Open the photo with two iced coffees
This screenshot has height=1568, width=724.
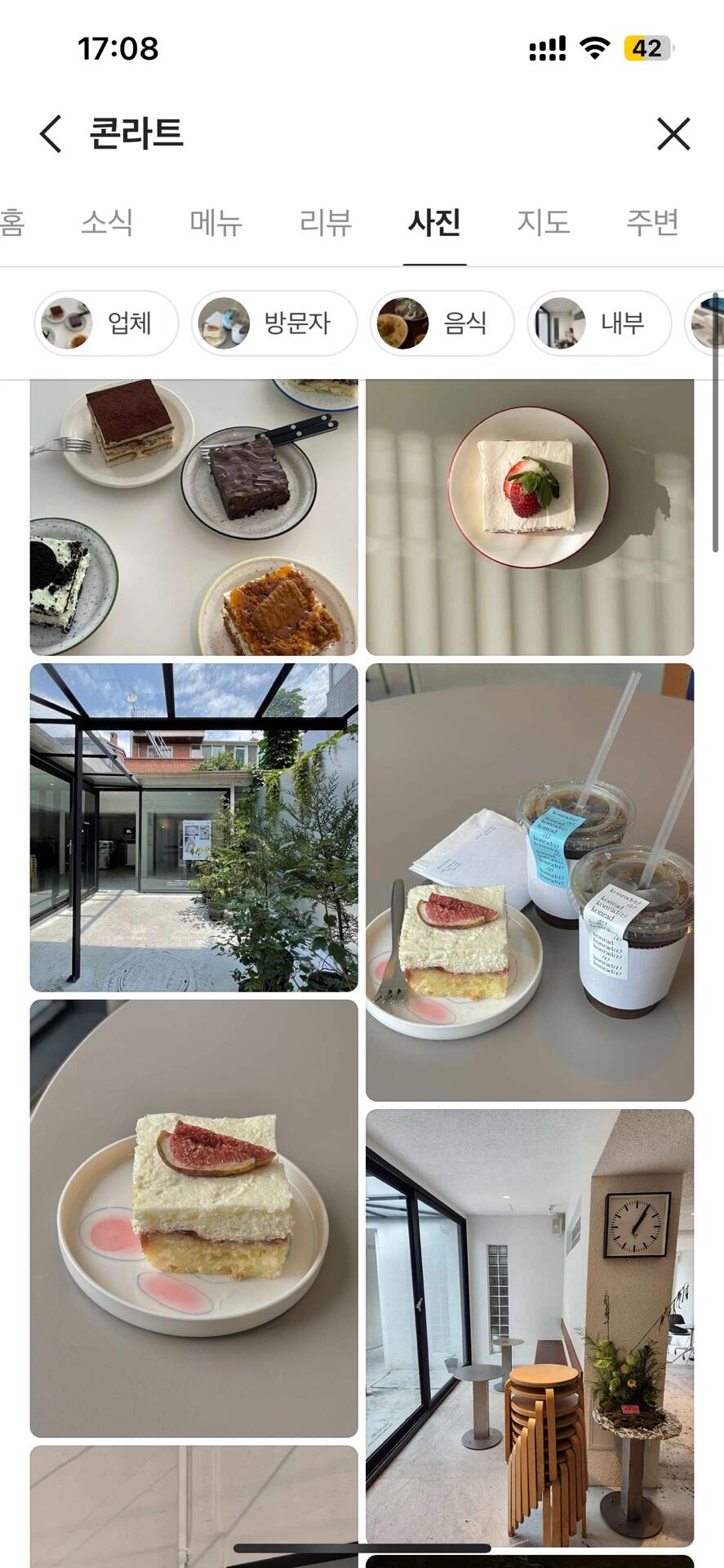coord(529,882)
